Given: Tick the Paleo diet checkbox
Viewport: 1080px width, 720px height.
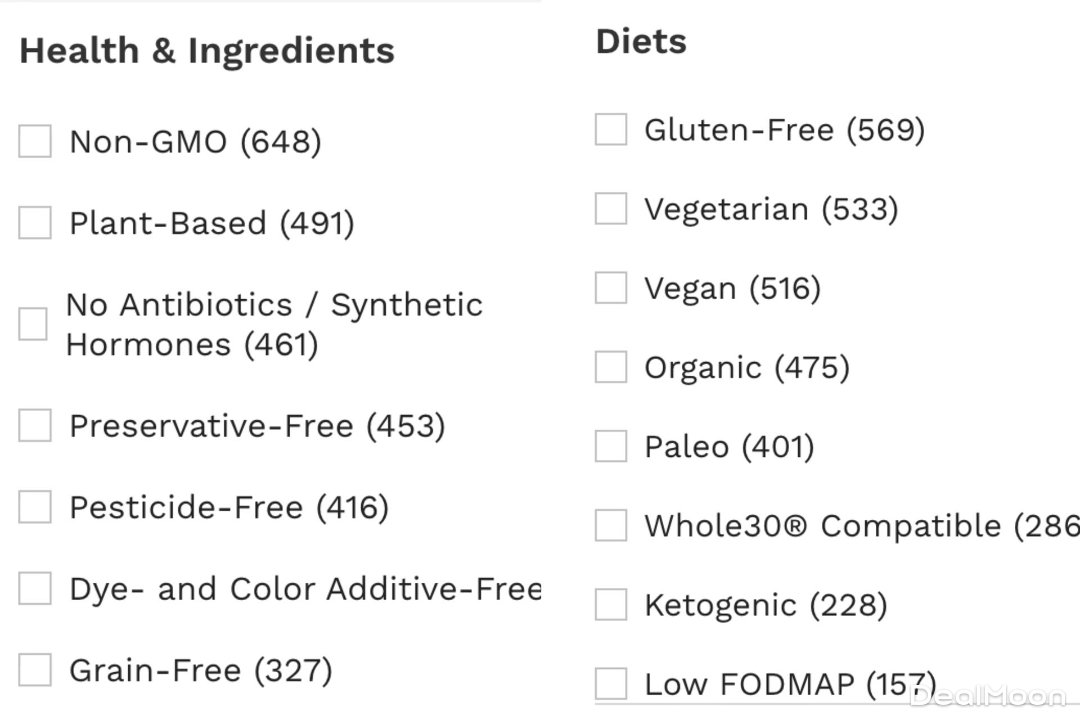Looking at the screenshot, I should pyautogui.click(x=611, y=446).
